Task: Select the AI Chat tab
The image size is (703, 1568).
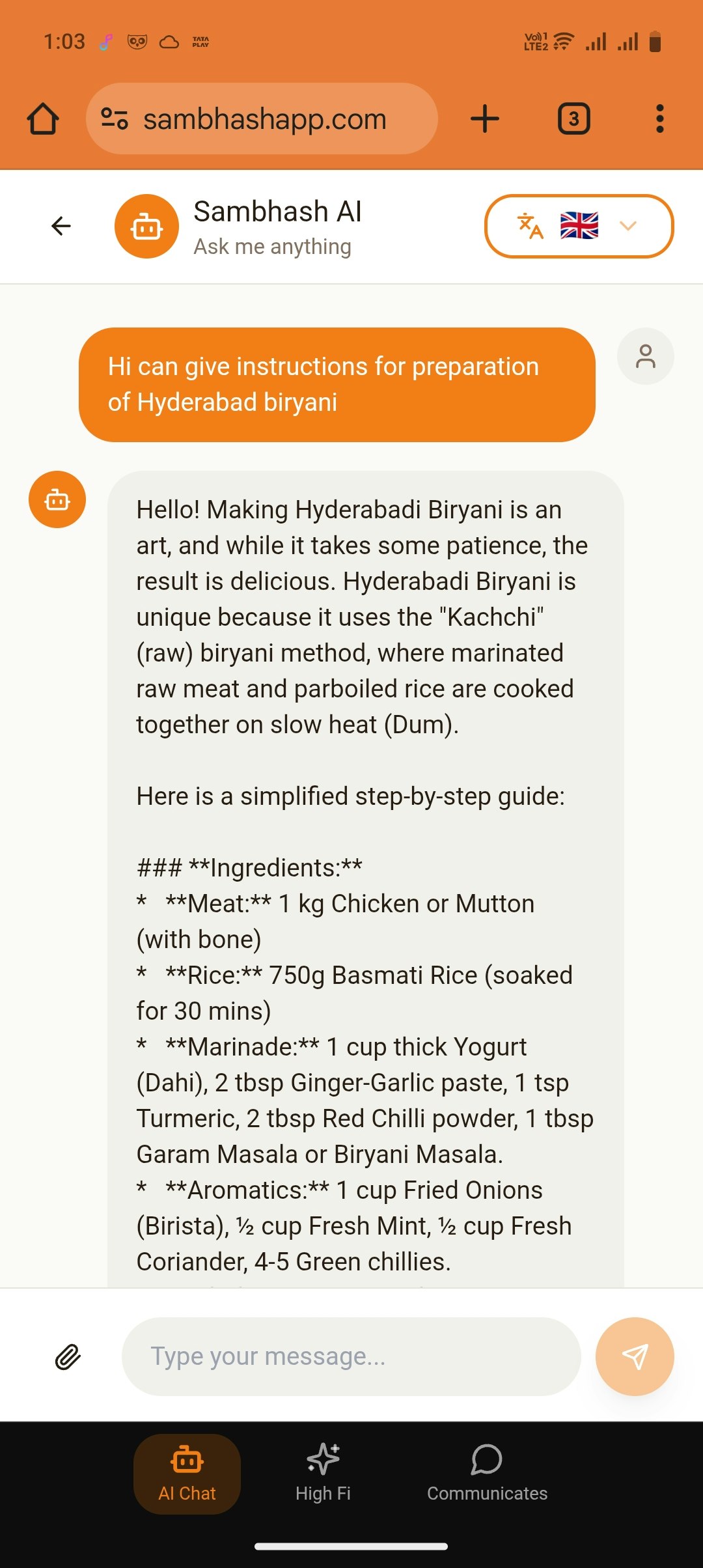Action: click(187, 1474)
